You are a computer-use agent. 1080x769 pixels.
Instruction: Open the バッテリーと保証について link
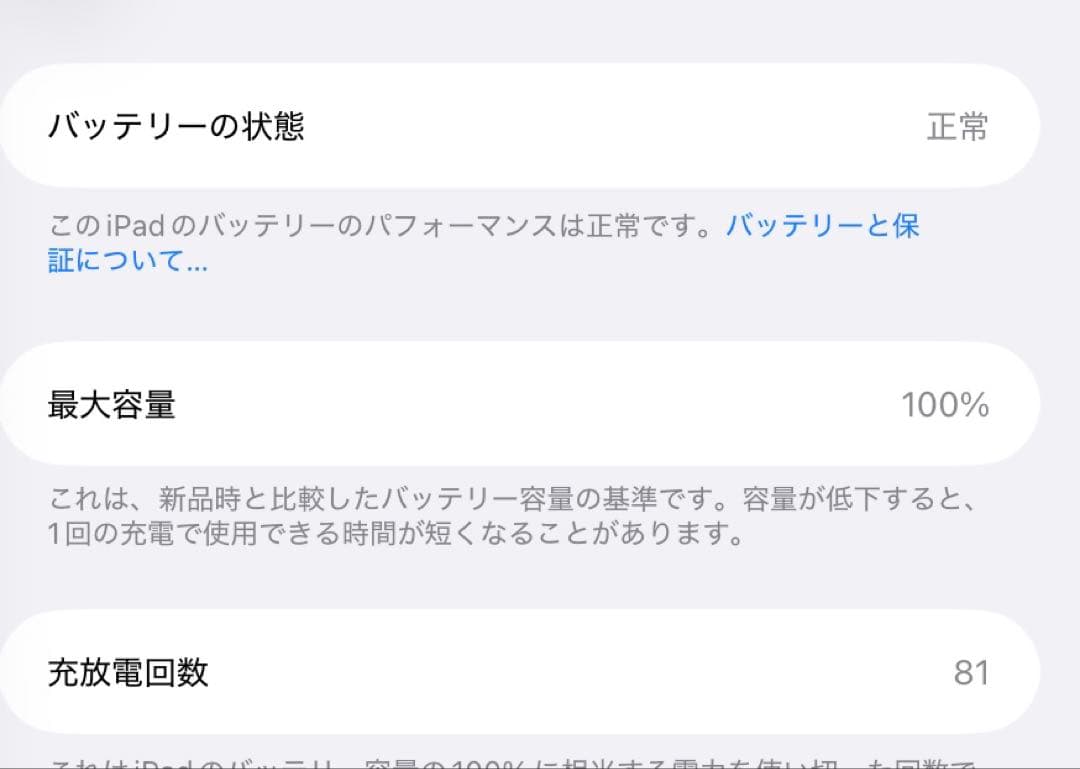(820, 227)
